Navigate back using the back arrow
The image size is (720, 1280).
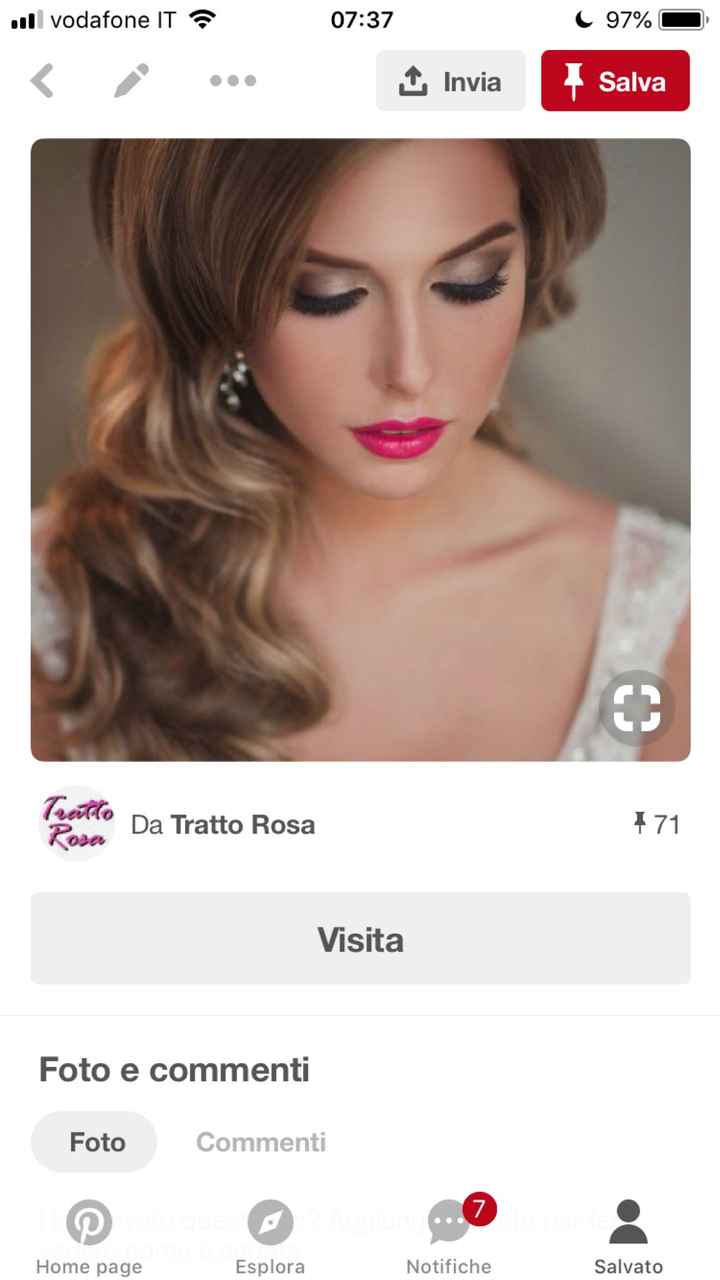point(42,81)
